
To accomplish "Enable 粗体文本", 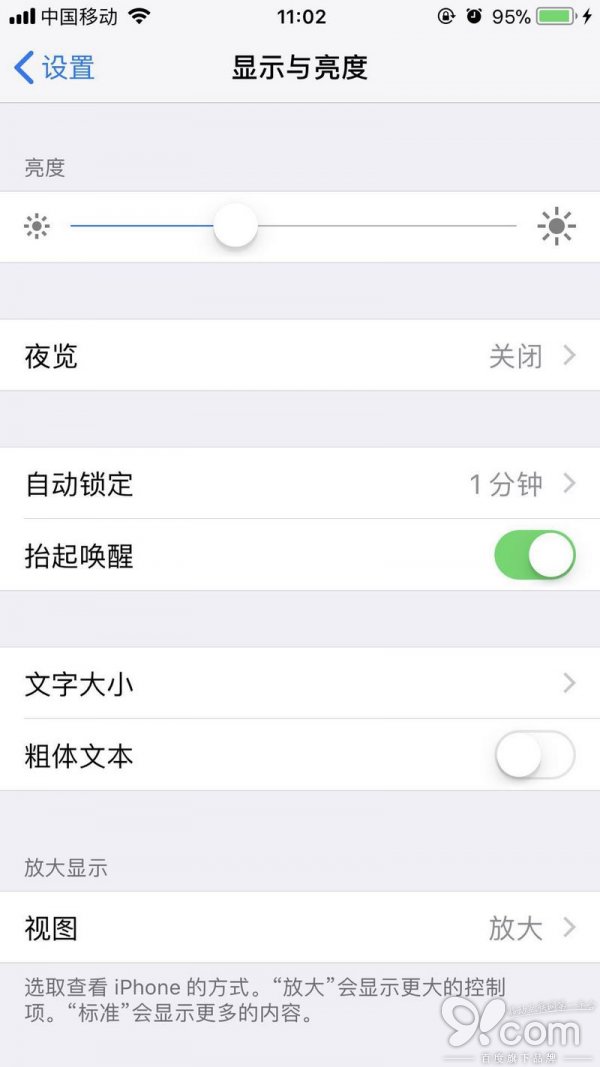I will tap(535, 755).
